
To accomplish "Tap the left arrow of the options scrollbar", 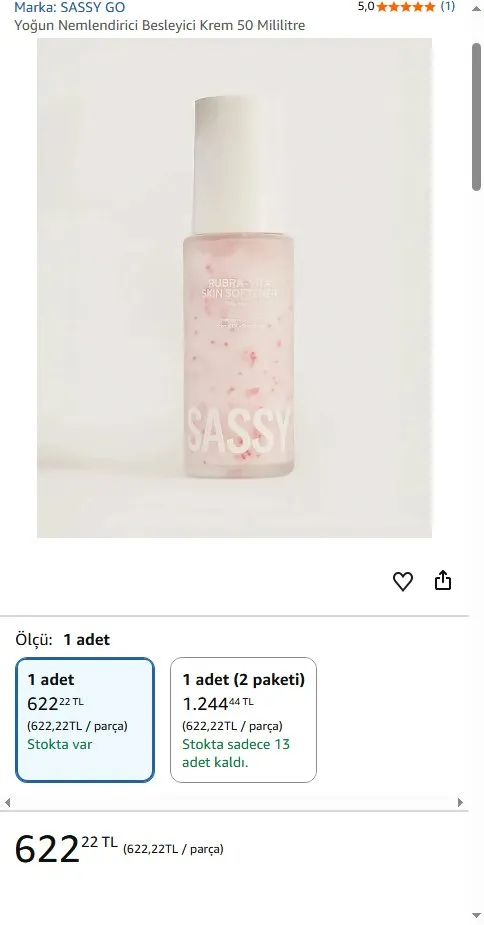I will click(x=8, y=802).
